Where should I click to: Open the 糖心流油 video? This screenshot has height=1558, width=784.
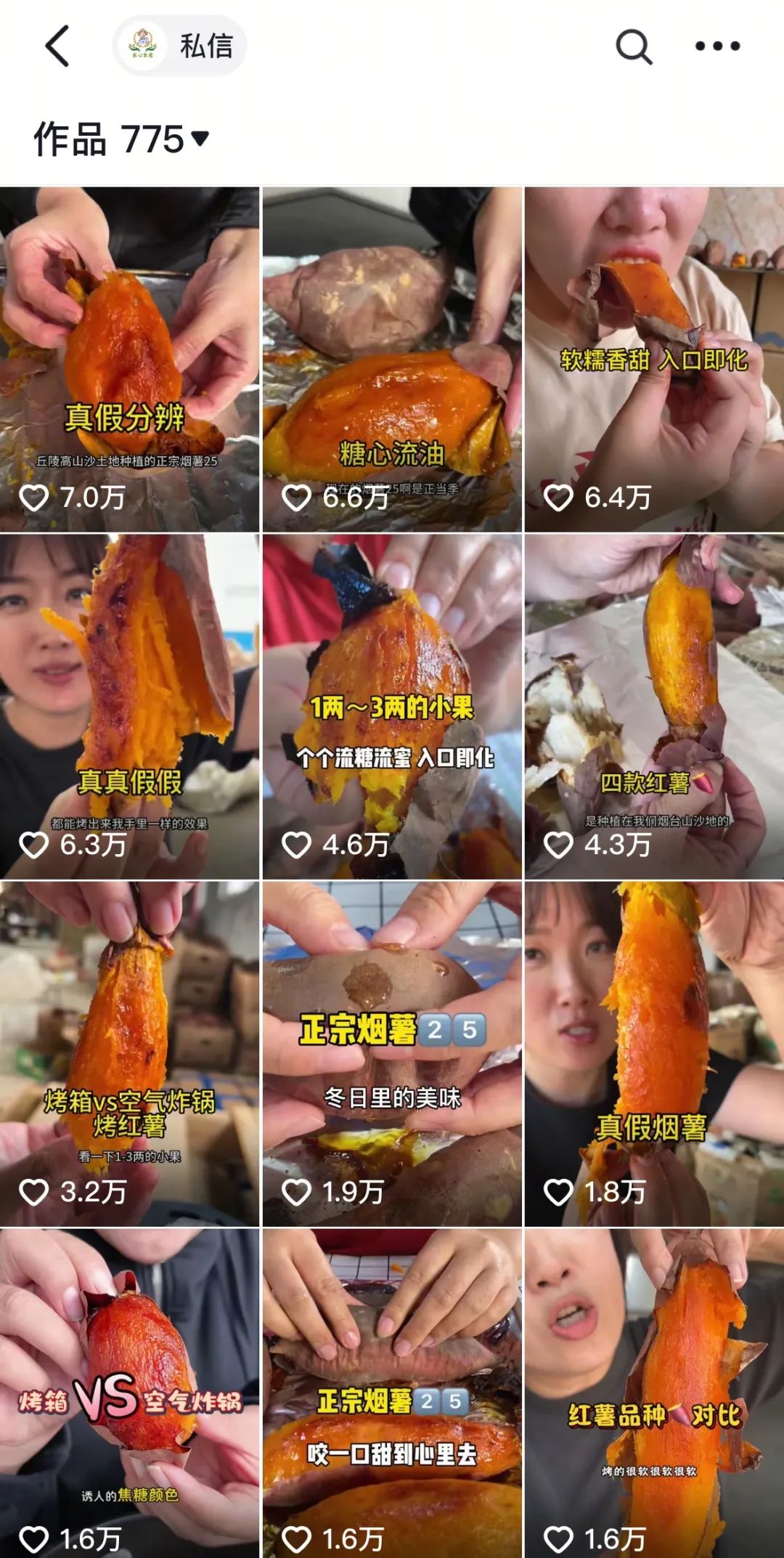[x=392, y=360]
